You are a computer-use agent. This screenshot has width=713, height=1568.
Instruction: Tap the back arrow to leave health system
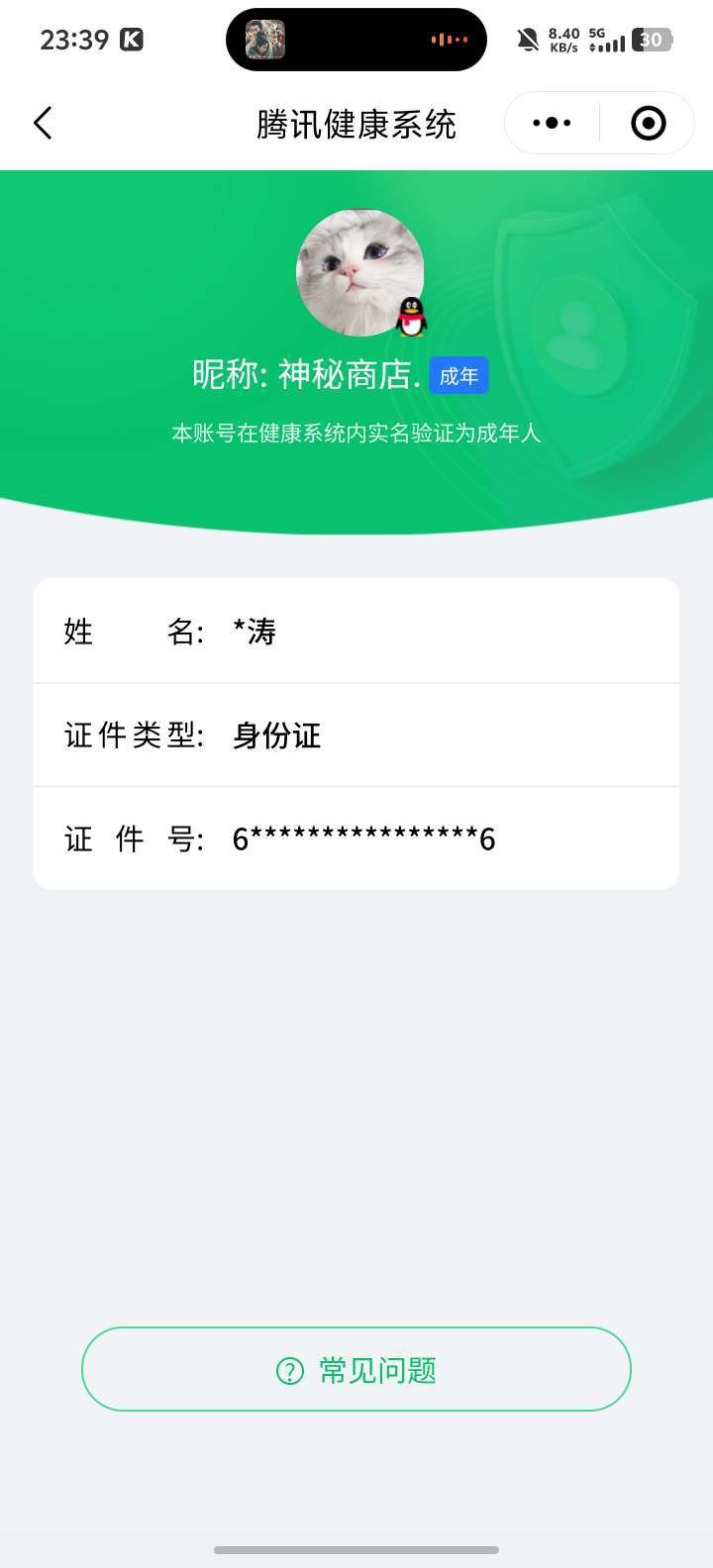pos(42,123)
